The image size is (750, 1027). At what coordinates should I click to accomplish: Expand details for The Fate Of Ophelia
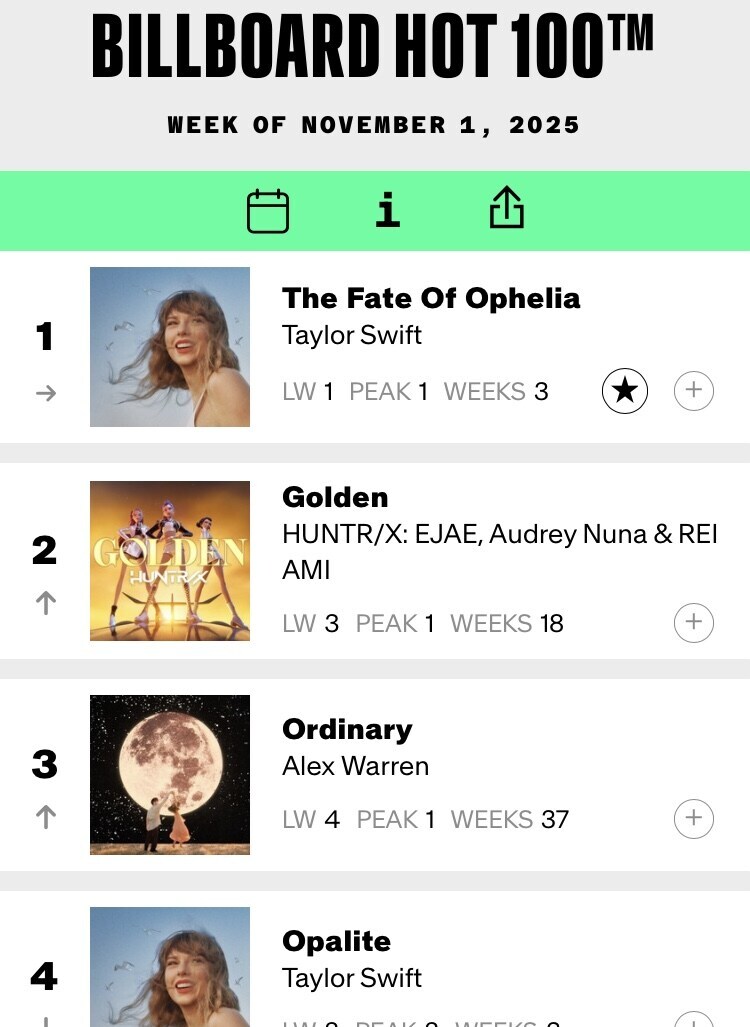point(694,390)
